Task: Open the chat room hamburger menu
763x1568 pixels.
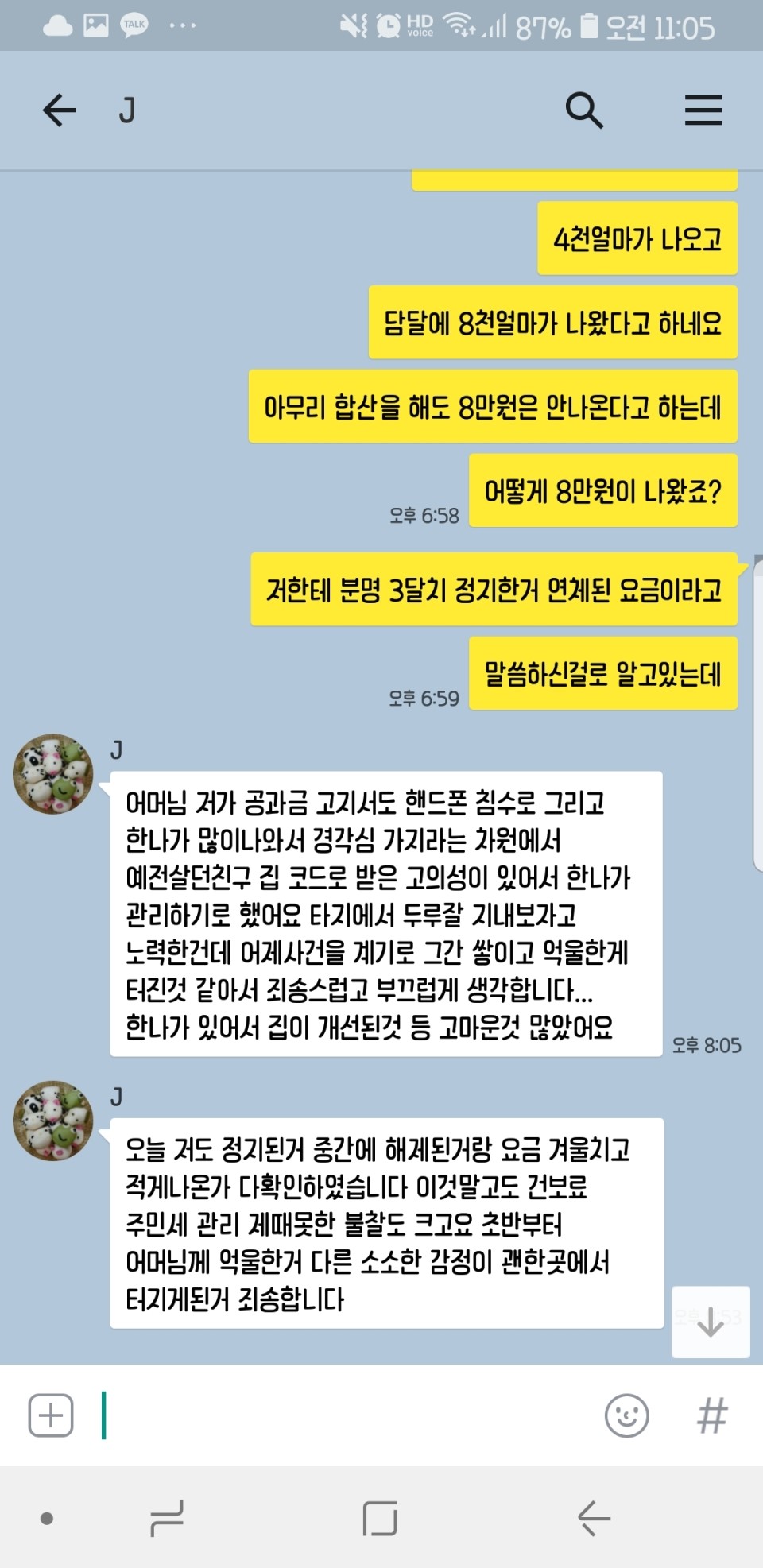Action: coord(703,110)
